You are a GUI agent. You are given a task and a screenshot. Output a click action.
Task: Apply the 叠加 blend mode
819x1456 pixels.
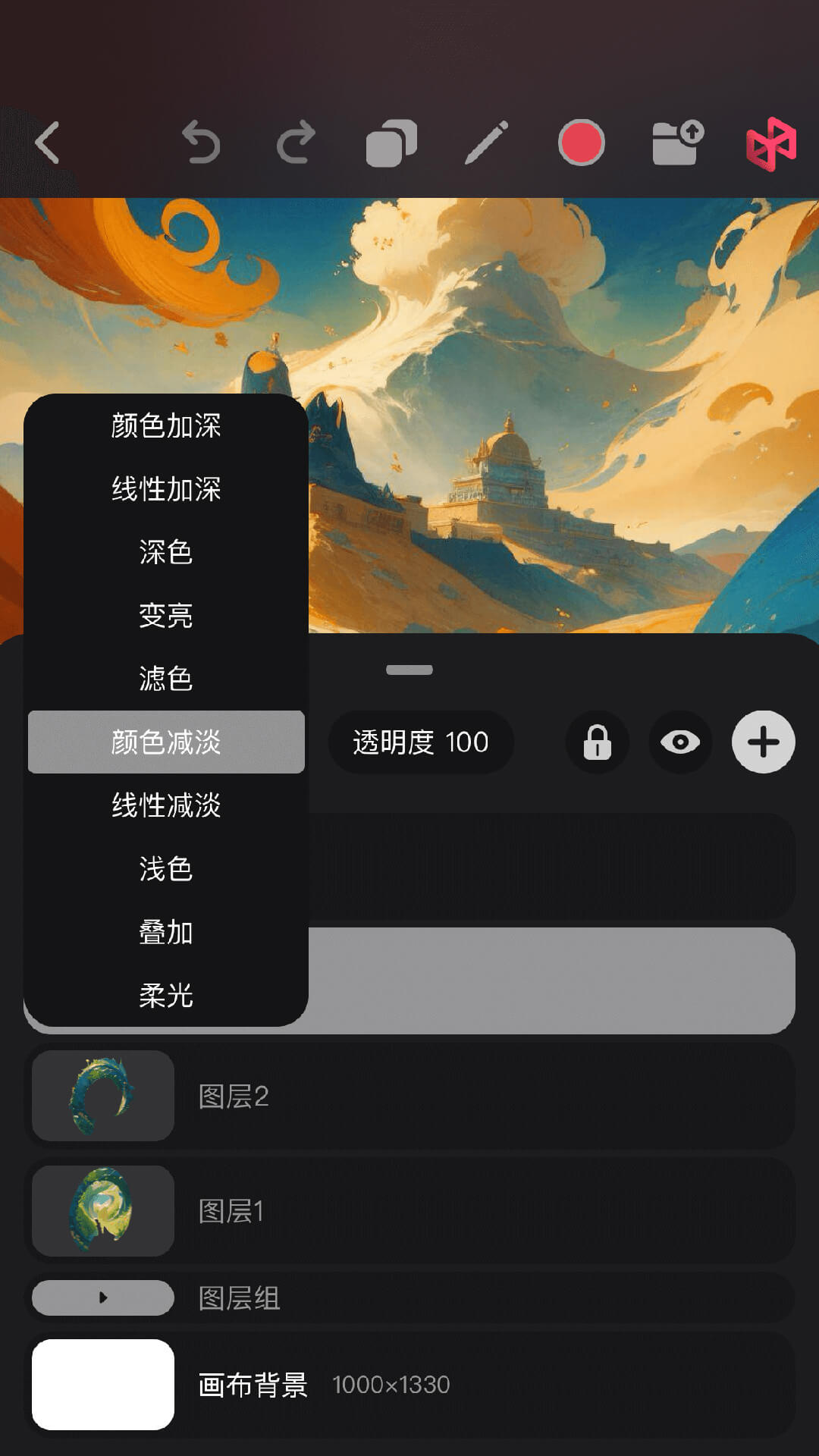[166, 932]
